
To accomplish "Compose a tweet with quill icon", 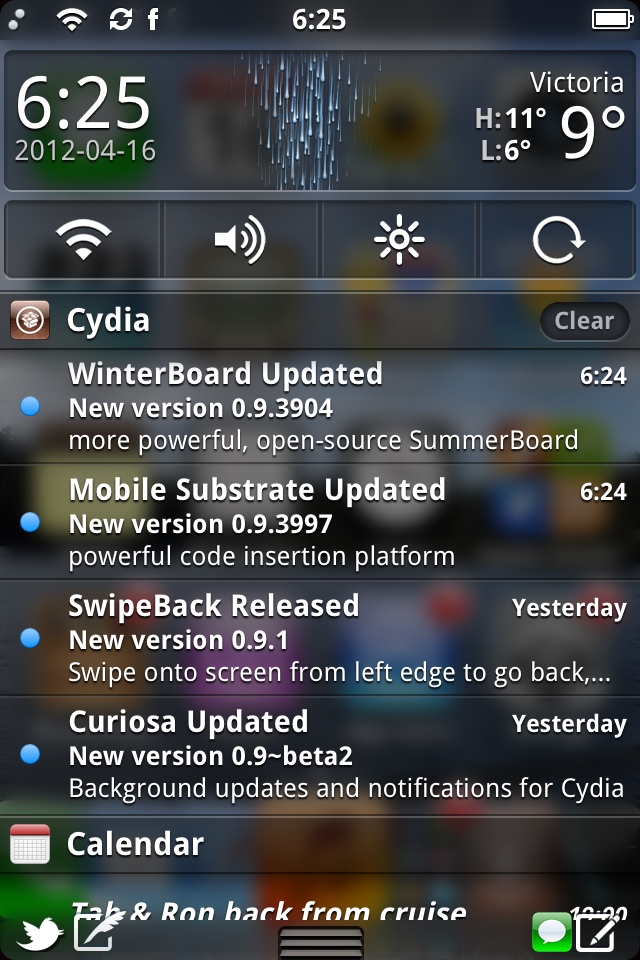I will coord(96,929).
